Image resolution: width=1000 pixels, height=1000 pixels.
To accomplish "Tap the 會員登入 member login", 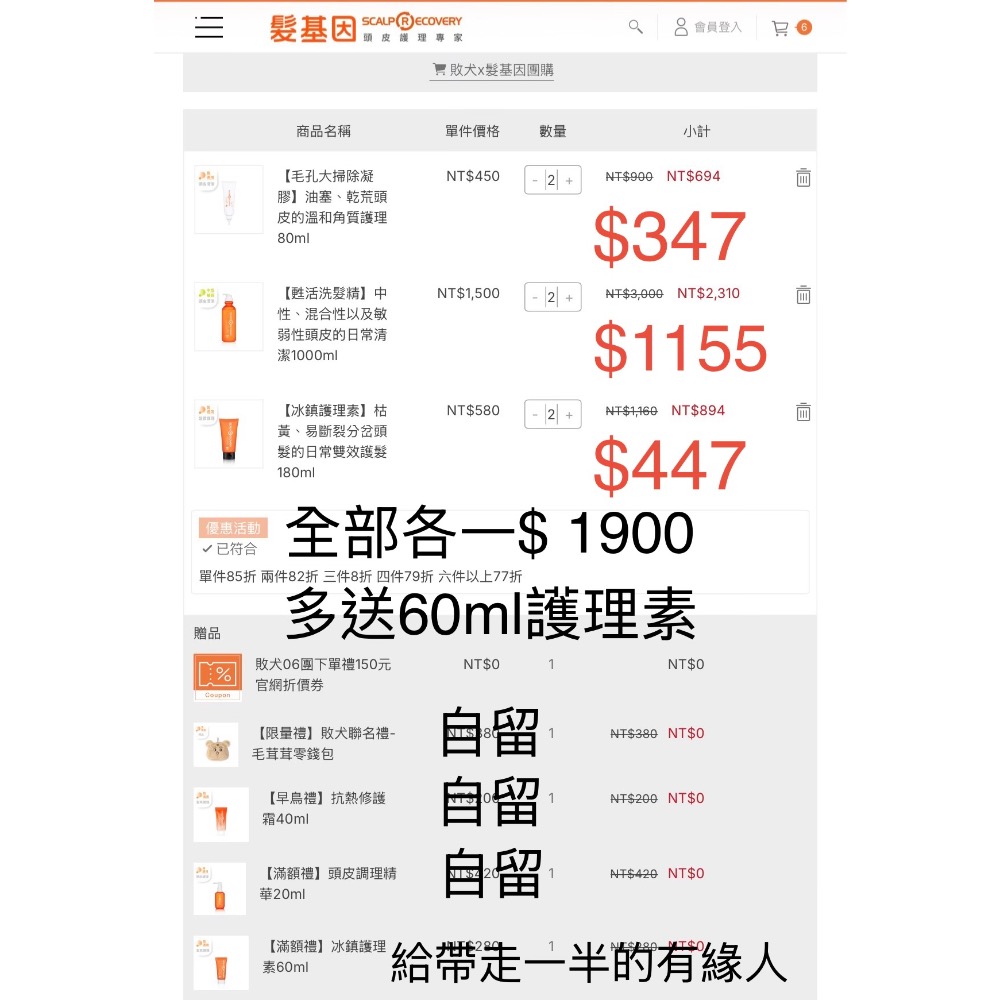I will [708, 27].
